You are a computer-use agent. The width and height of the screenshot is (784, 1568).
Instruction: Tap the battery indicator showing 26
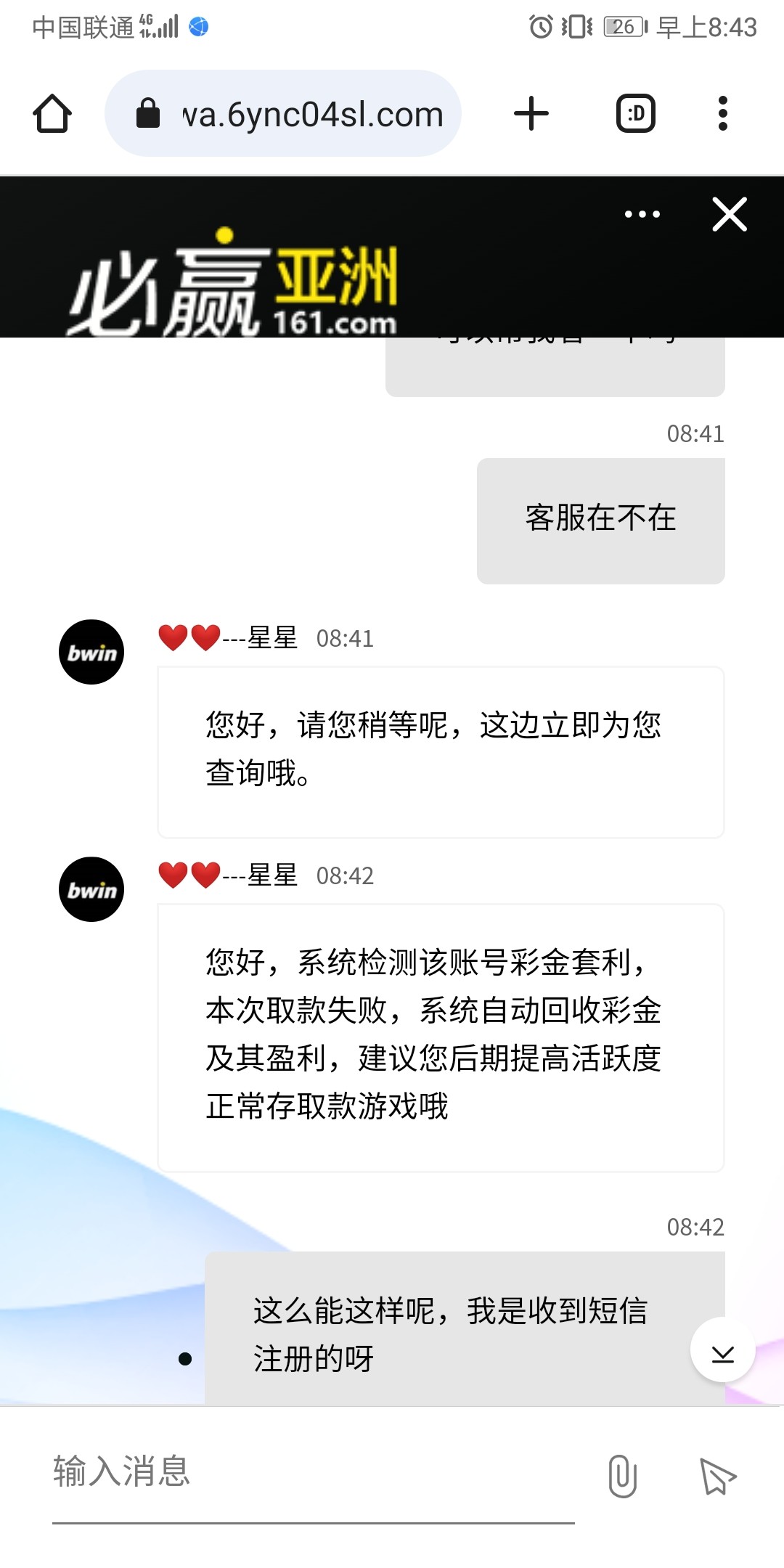coord(621,26)
